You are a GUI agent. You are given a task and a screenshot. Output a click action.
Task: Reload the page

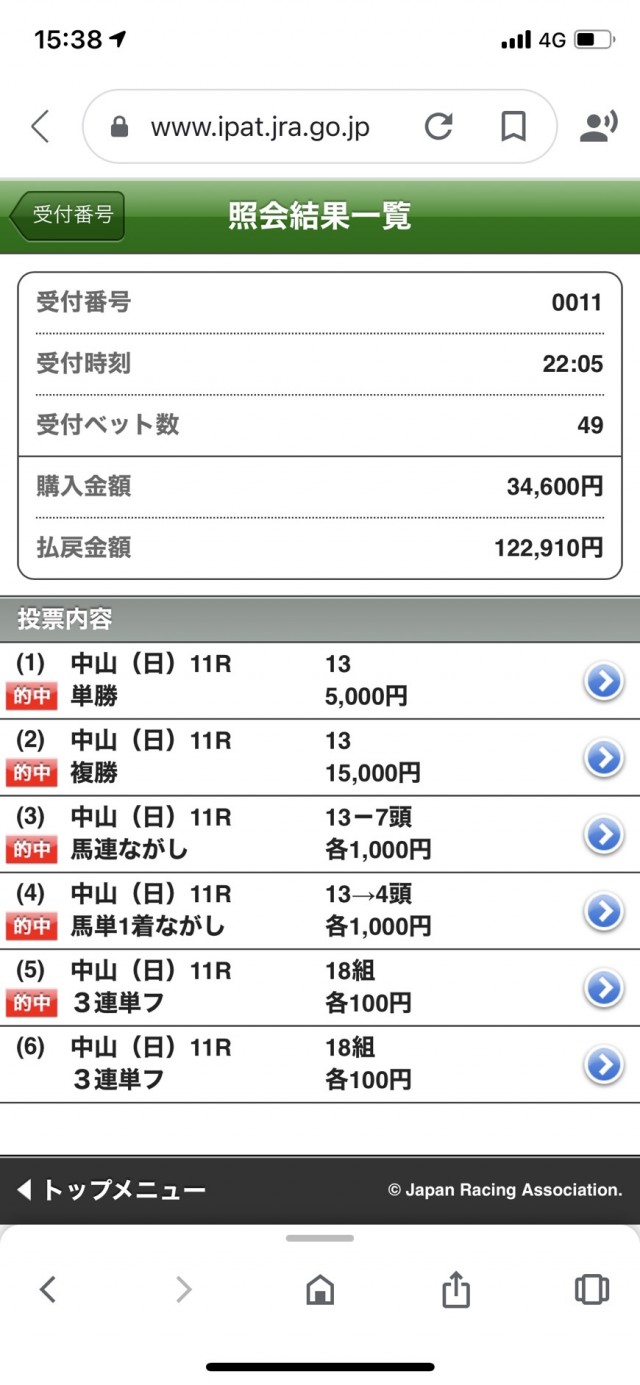(438, 127)
